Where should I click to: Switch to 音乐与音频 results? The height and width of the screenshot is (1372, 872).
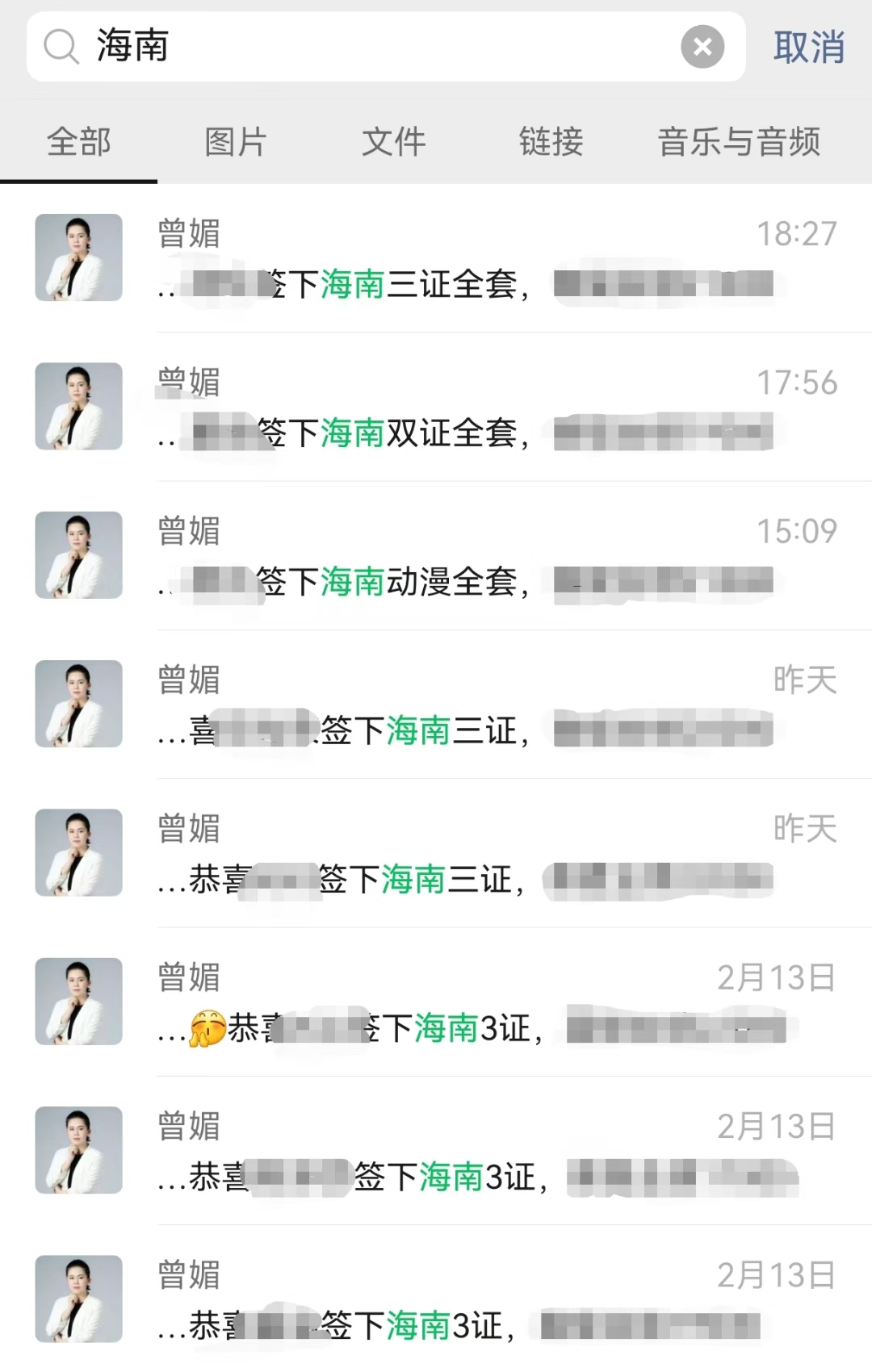pyautogui.click(x=740, y=141)
